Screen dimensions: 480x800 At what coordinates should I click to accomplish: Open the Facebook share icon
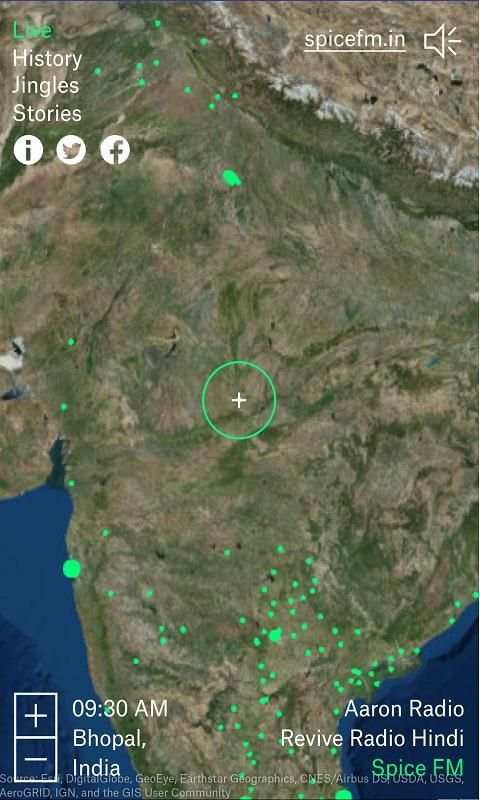(115, 150)
